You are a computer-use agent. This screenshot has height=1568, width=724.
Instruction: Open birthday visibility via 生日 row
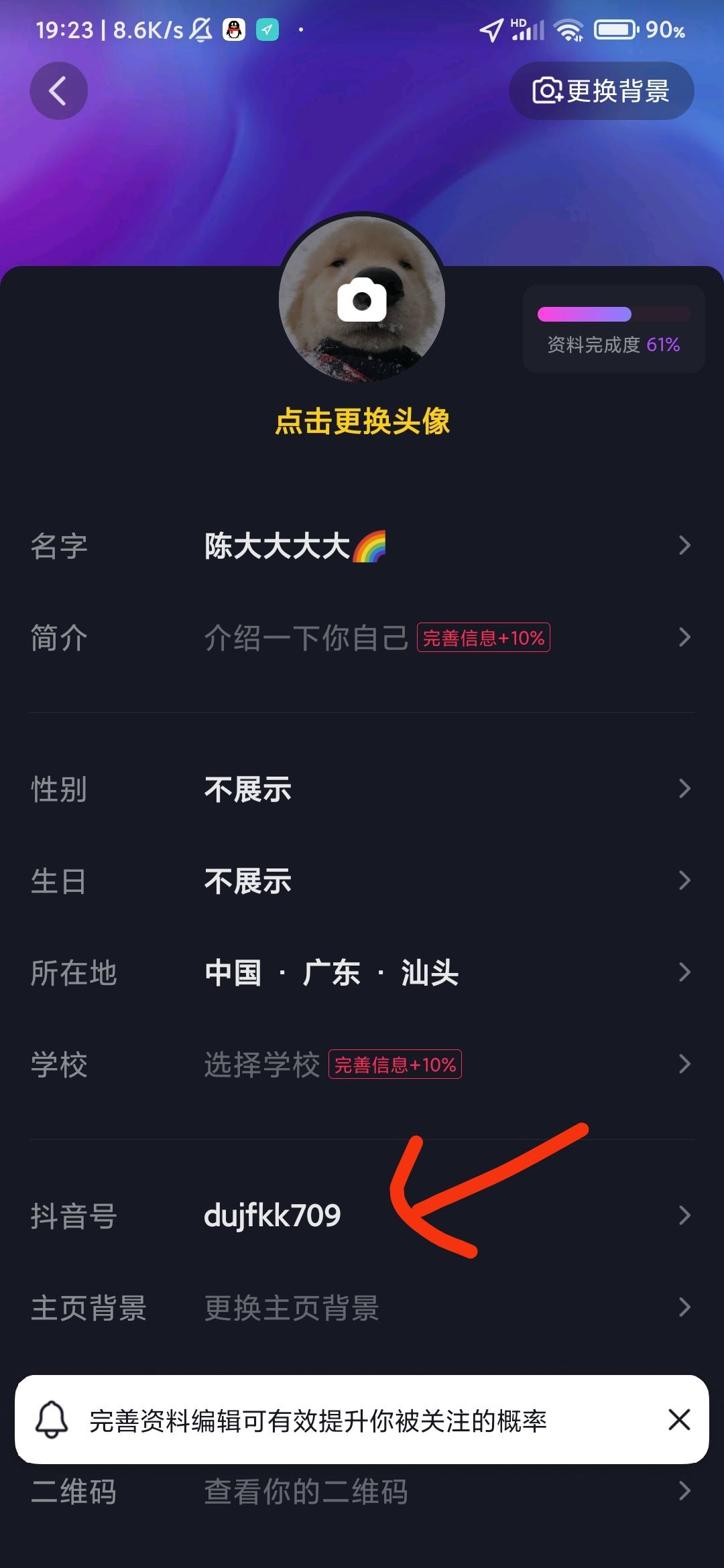(362, 881)
